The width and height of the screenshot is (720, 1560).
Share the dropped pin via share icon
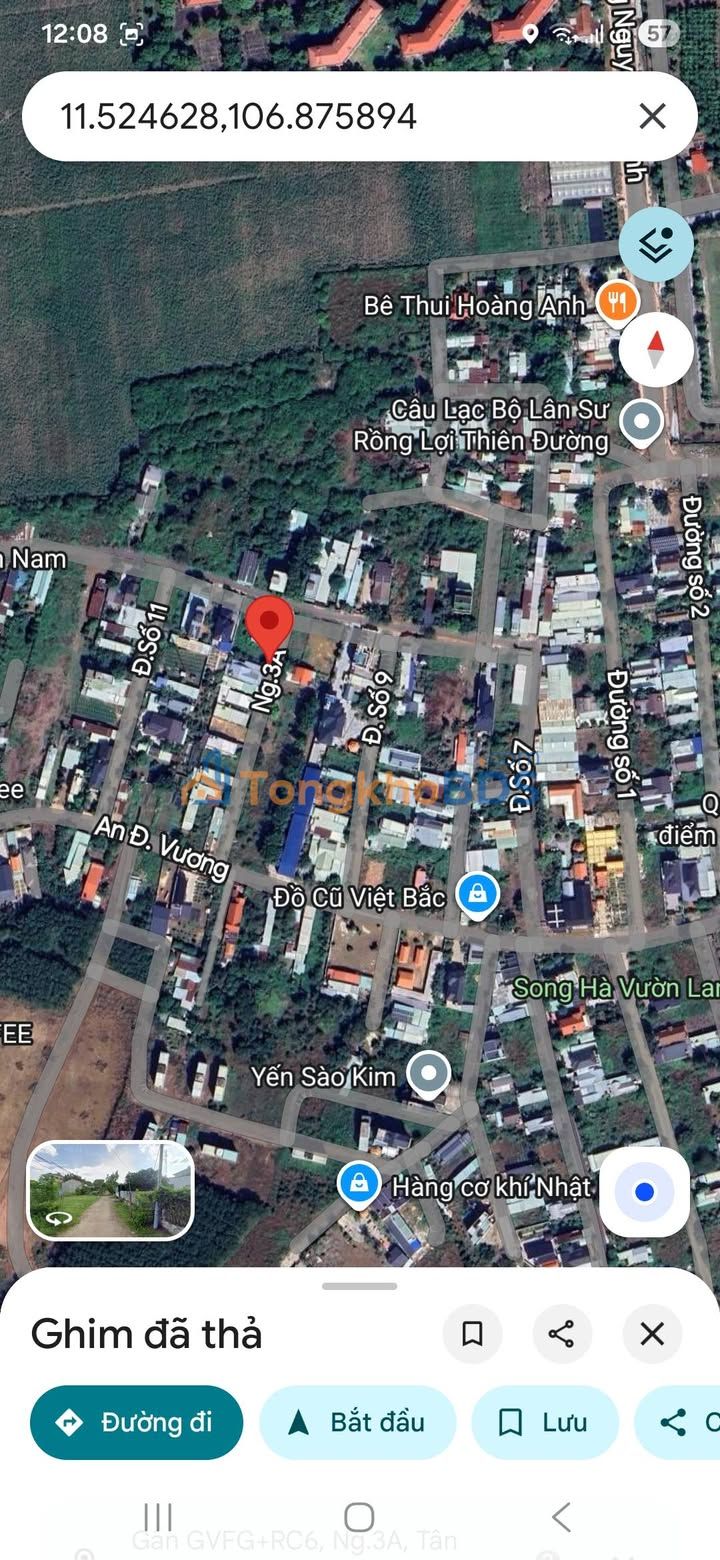click(561, 1334)
